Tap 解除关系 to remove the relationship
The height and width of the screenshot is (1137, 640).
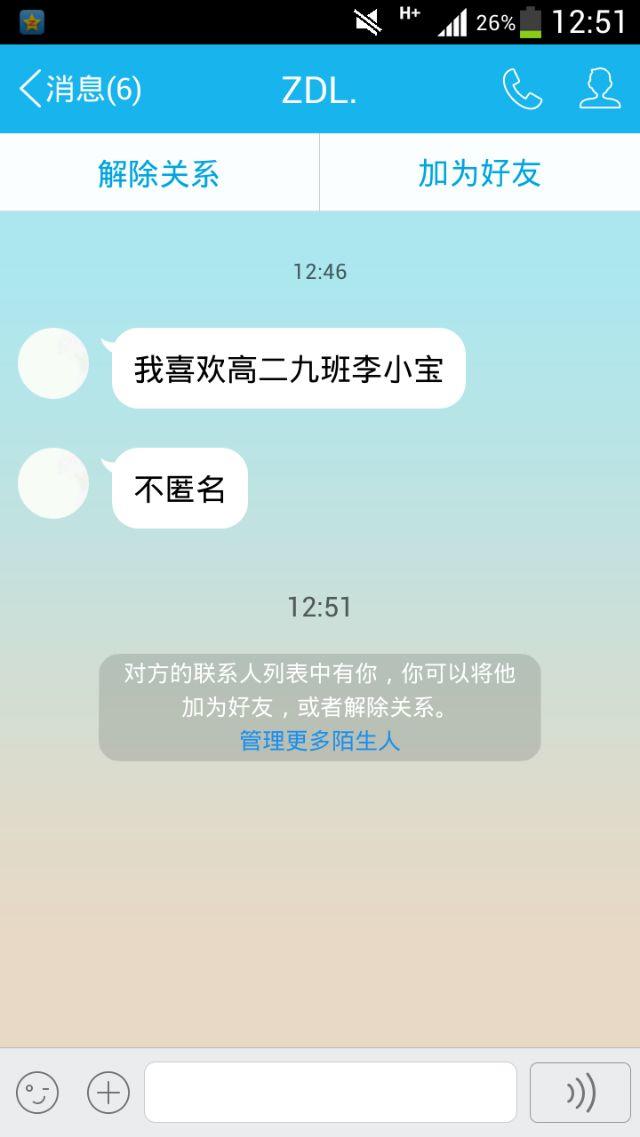click(159, 174)
